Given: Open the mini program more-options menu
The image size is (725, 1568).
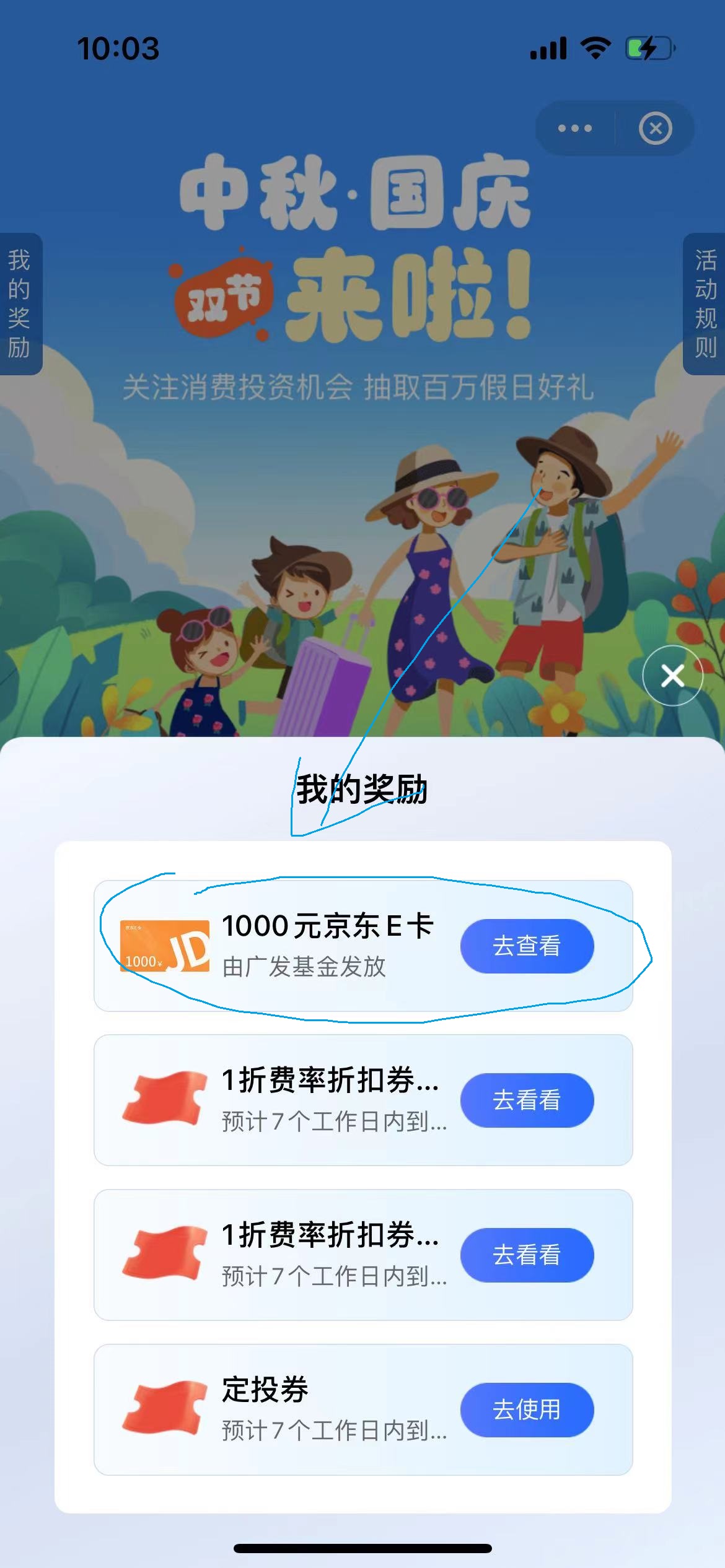Looking at the screenshot, I should pyautogui.click(x=574, y=128).
